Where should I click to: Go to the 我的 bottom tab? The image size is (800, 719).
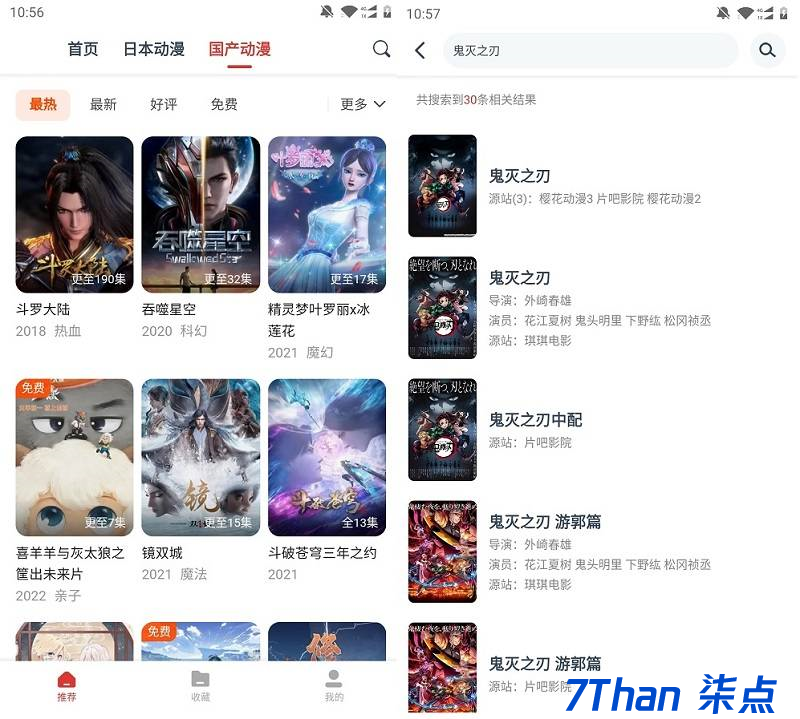[334, 686]
